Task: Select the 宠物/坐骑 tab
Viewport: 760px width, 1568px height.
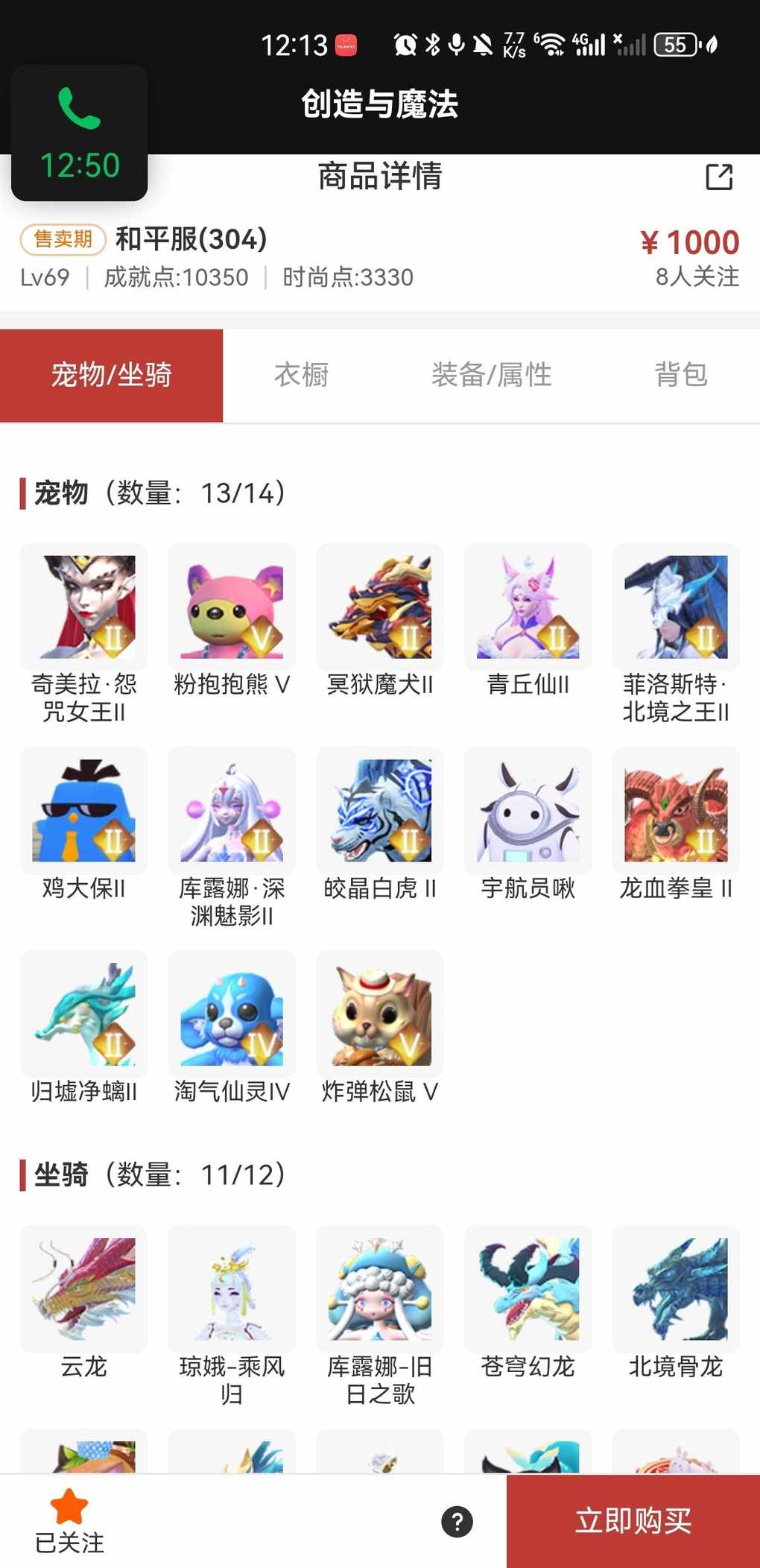Action: tap(112, 375)
